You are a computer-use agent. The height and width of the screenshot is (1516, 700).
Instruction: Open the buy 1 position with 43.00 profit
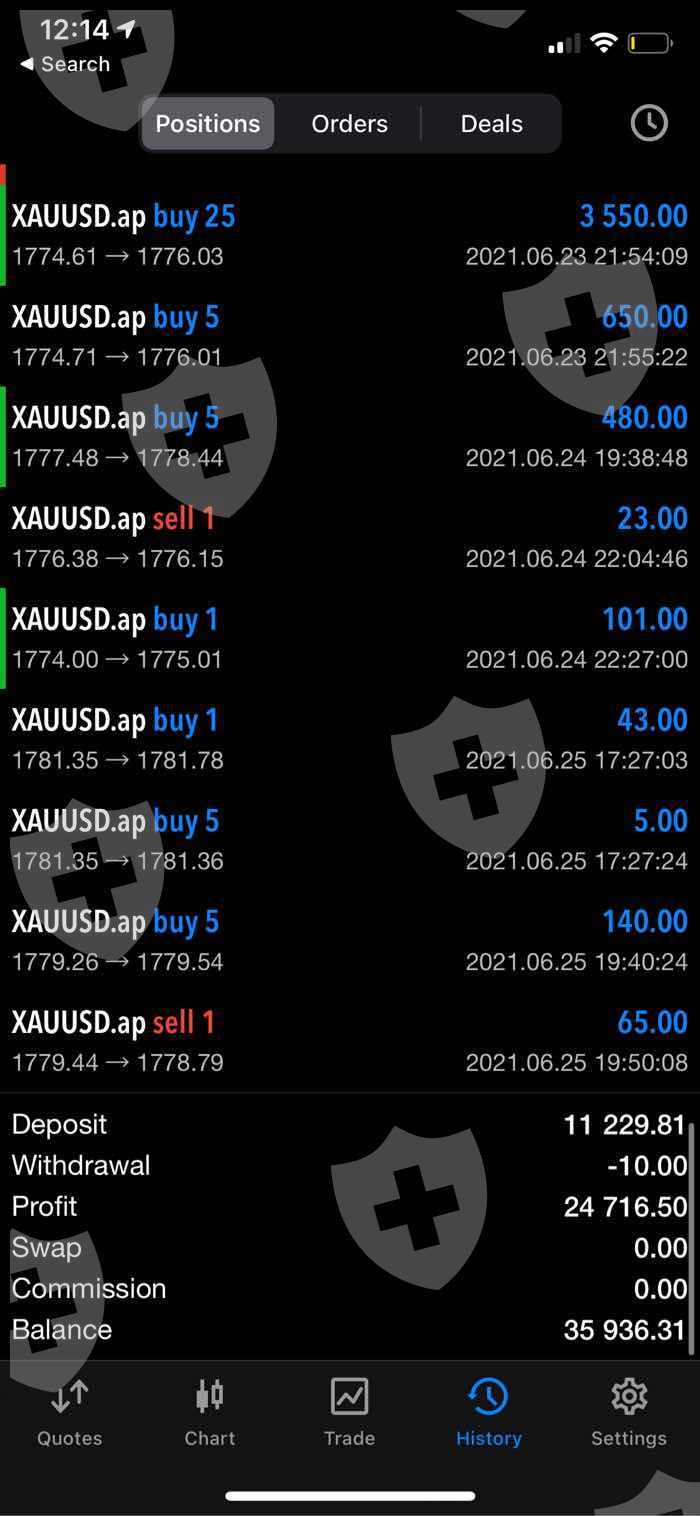[x=350, y=740]
